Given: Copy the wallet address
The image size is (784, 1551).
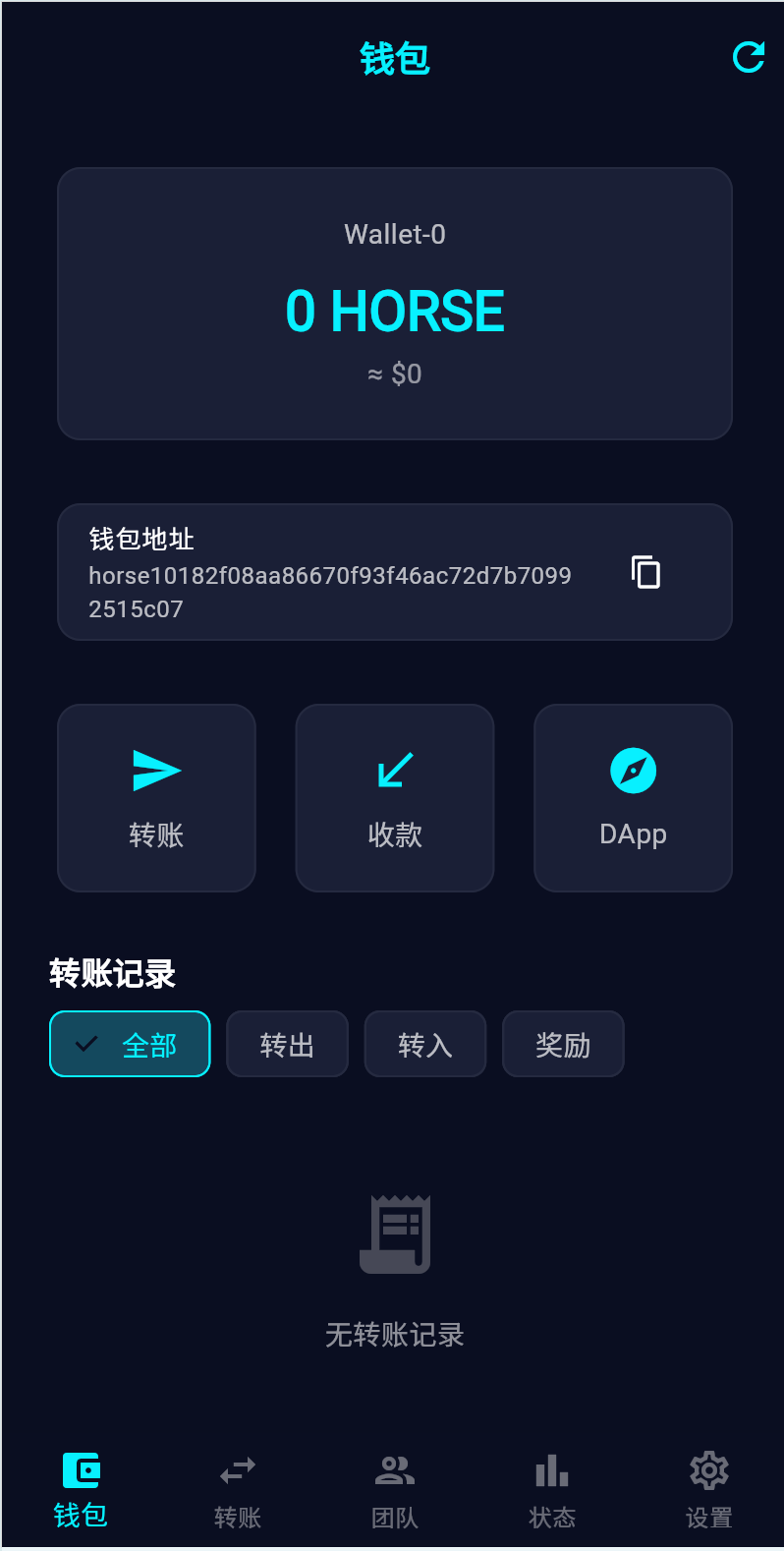Looking at the screenshot, I should pos(645,572).
